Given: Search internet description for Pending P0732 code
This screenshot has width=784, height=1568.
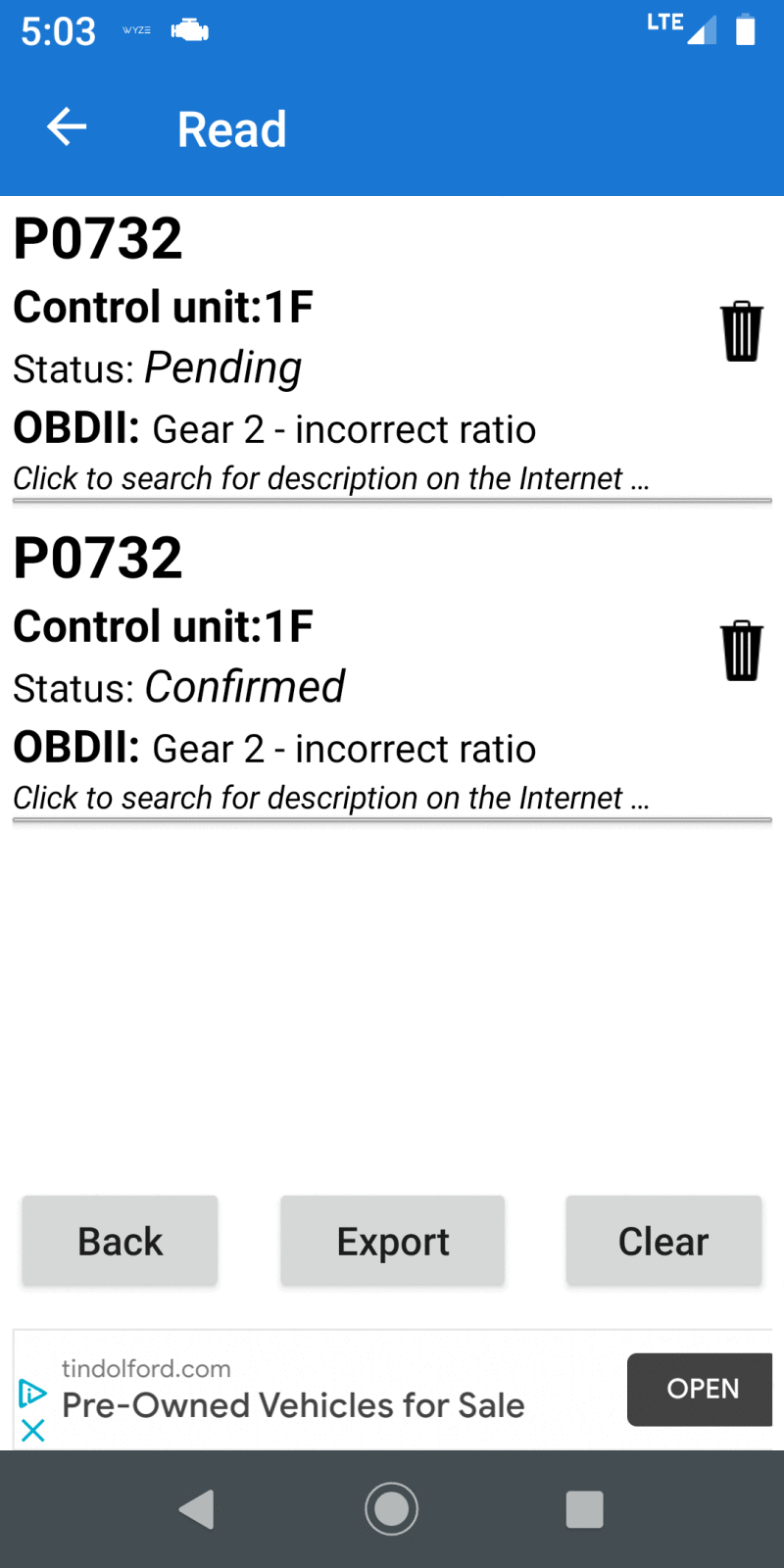Looking at the screenshot, I should (x=330, y=478).
